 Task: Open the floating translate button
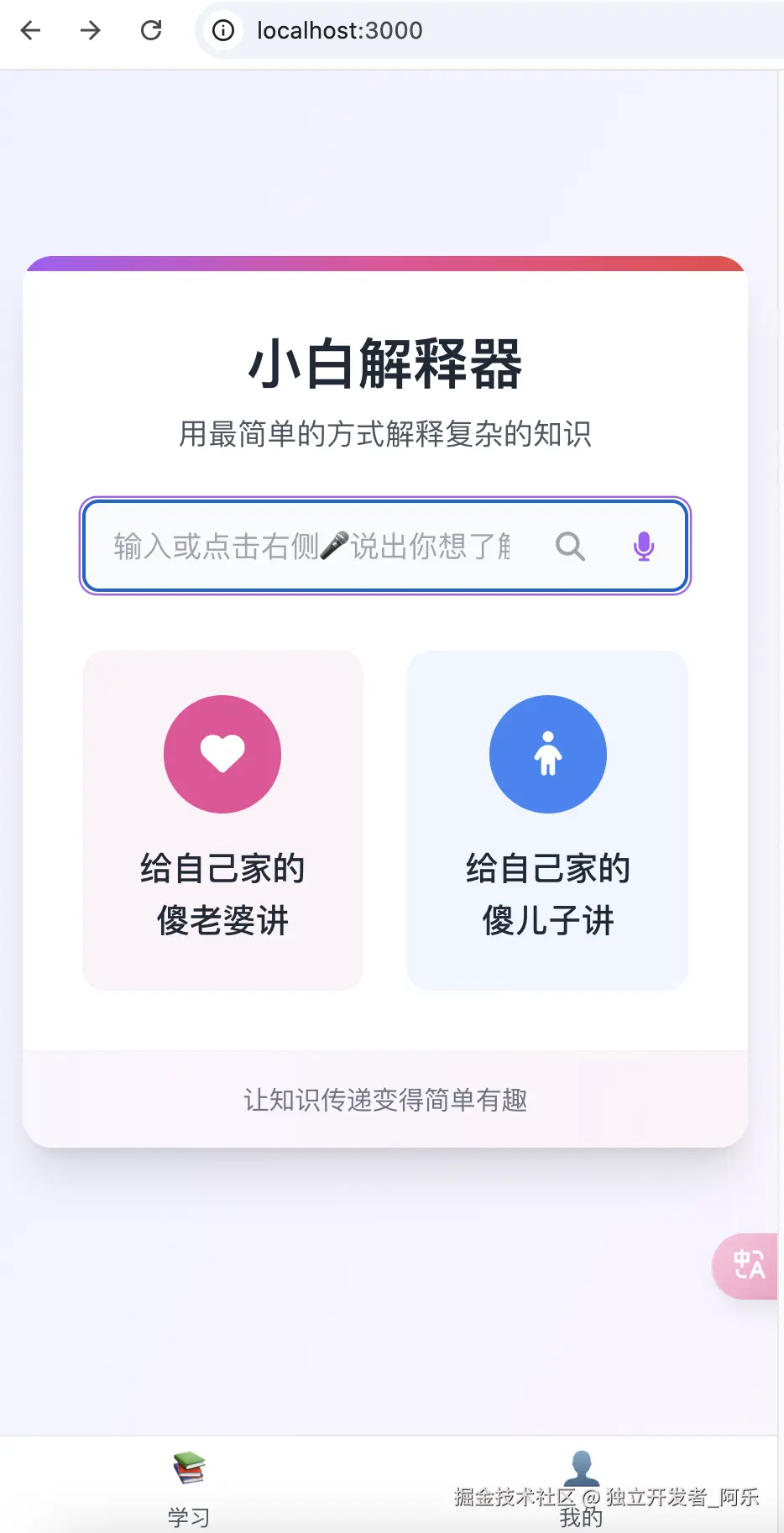748,1265
